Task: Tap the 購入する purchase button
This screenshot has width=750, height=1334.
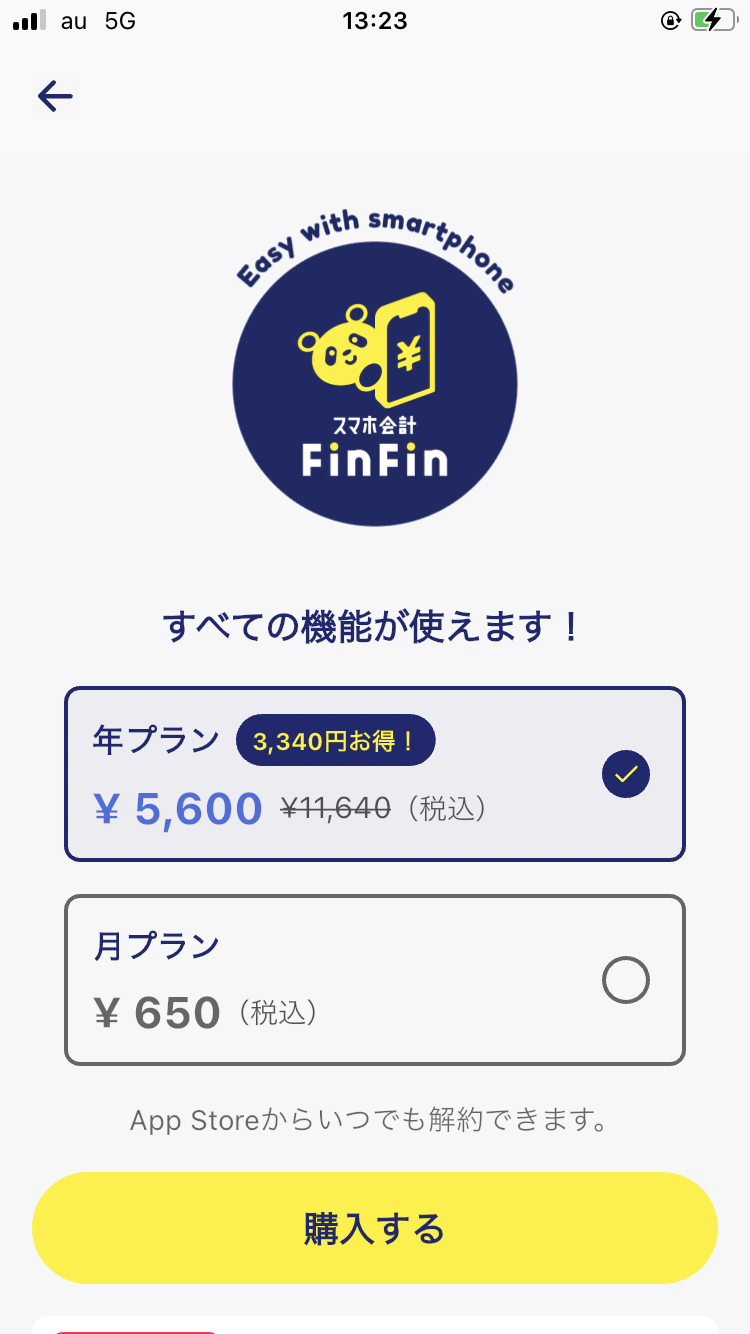Action: pyautogui.click(x=375, y=1228)
